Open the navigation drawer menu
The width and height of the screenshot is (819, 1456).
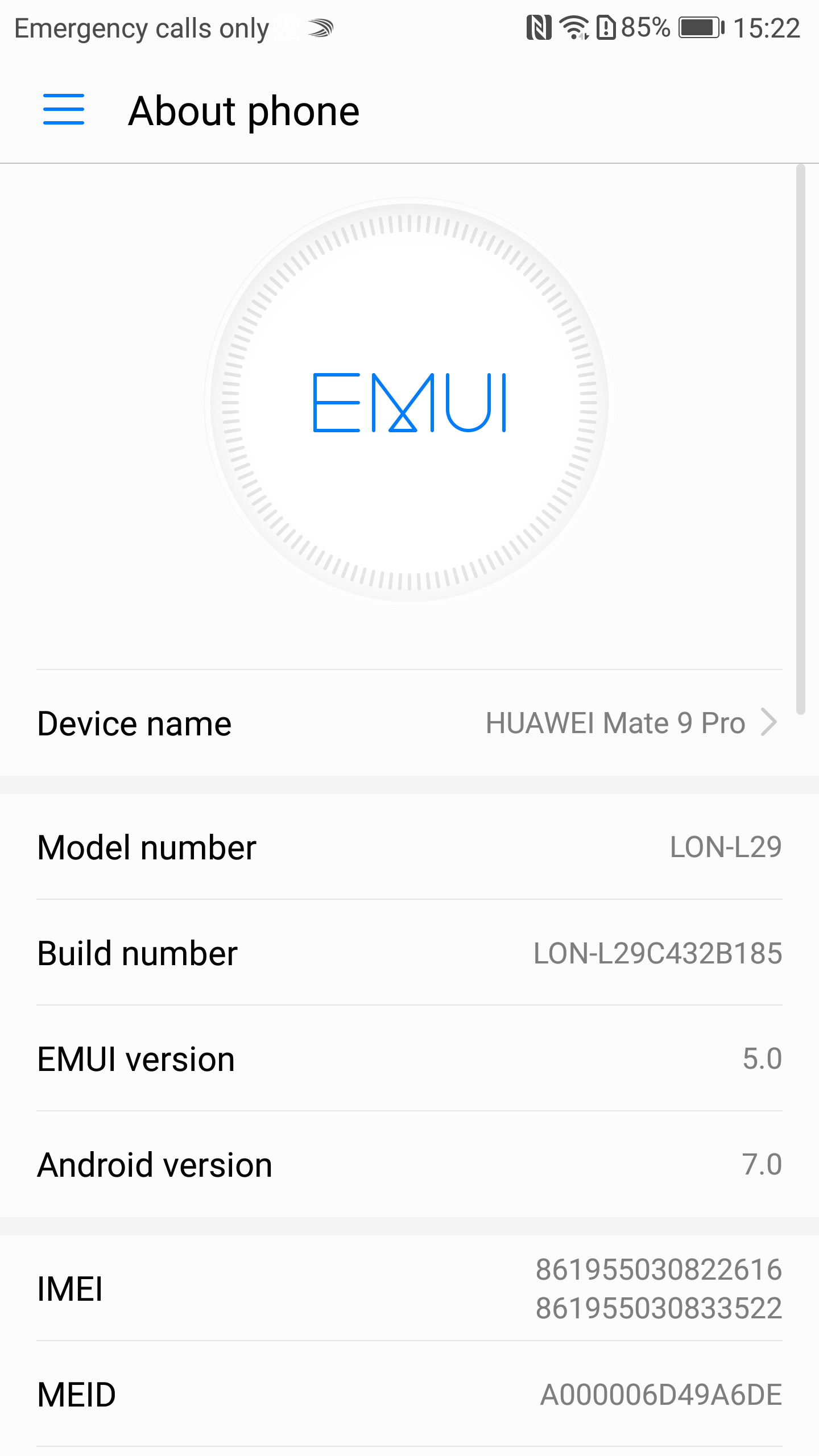(64, 110)
